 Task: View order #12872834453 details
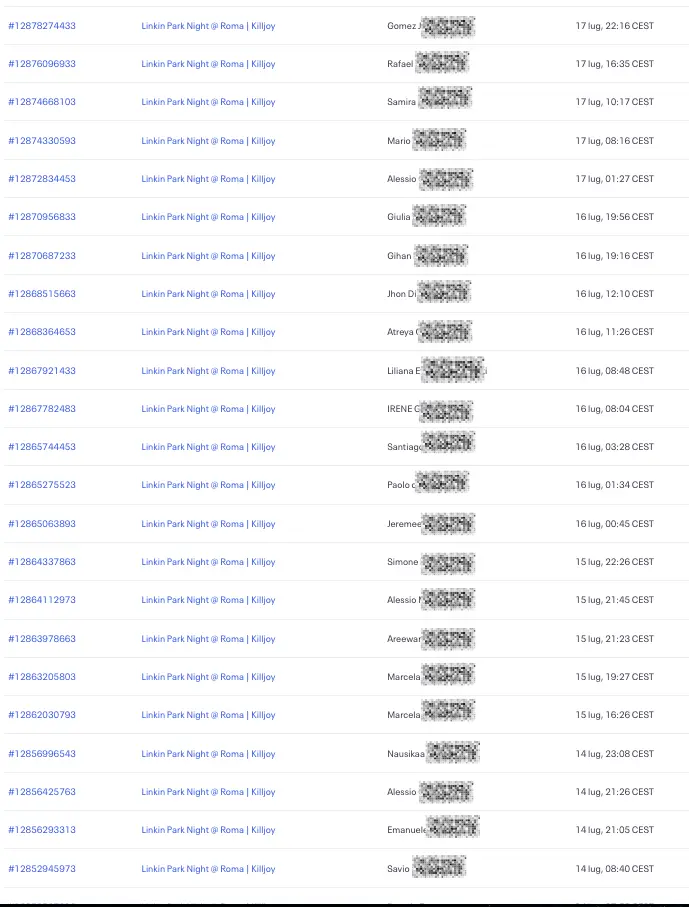(42, 179)
